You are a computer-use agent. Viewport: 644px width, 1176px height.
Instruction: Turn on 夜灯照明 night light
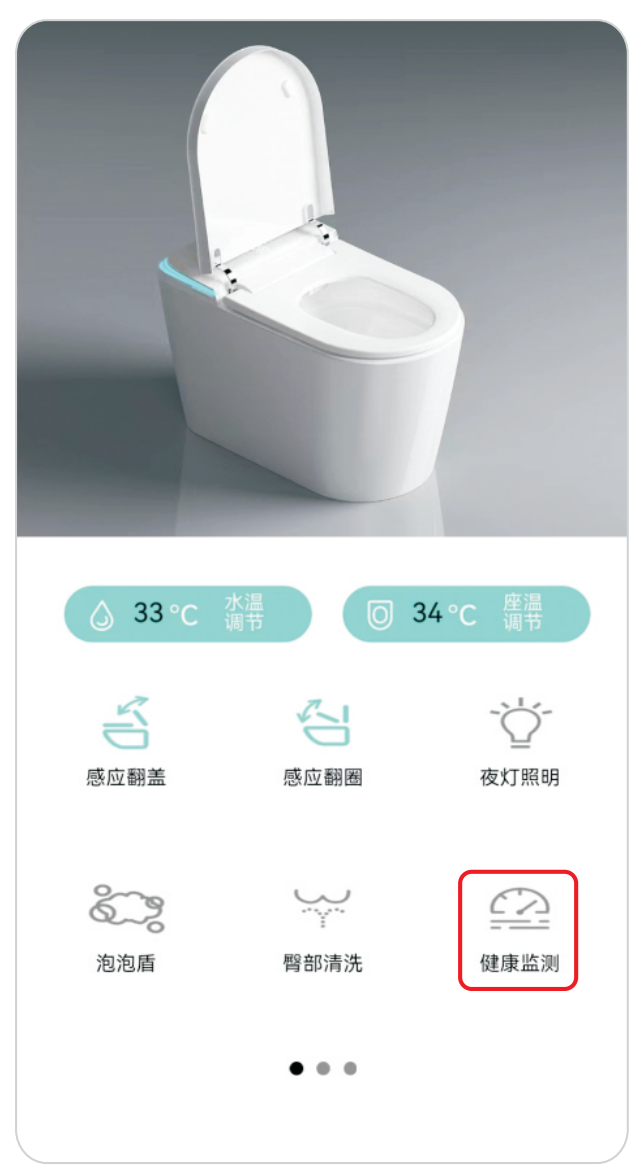(519, 741)
